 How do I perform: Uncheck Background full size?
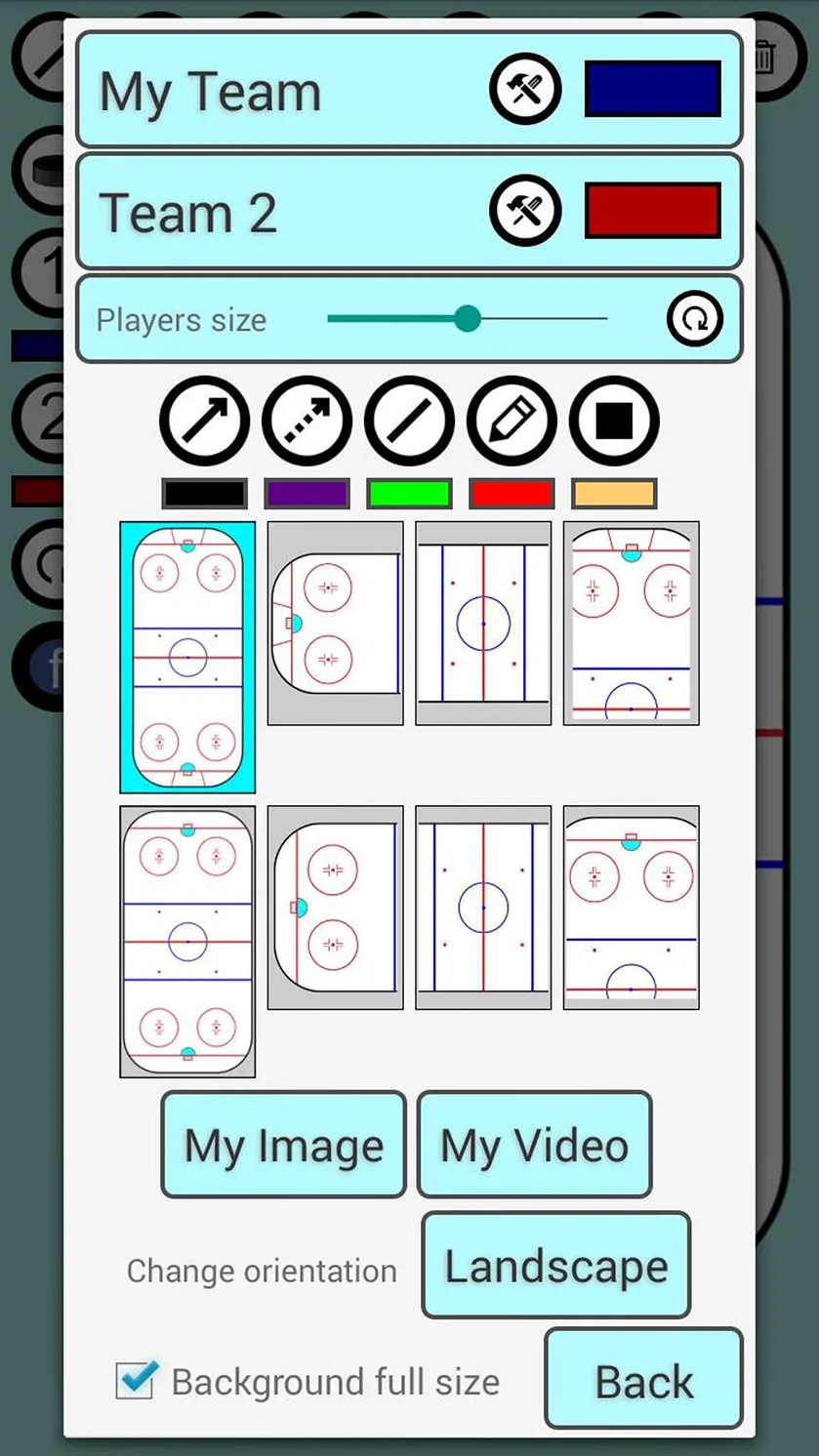click(136, 1380)
